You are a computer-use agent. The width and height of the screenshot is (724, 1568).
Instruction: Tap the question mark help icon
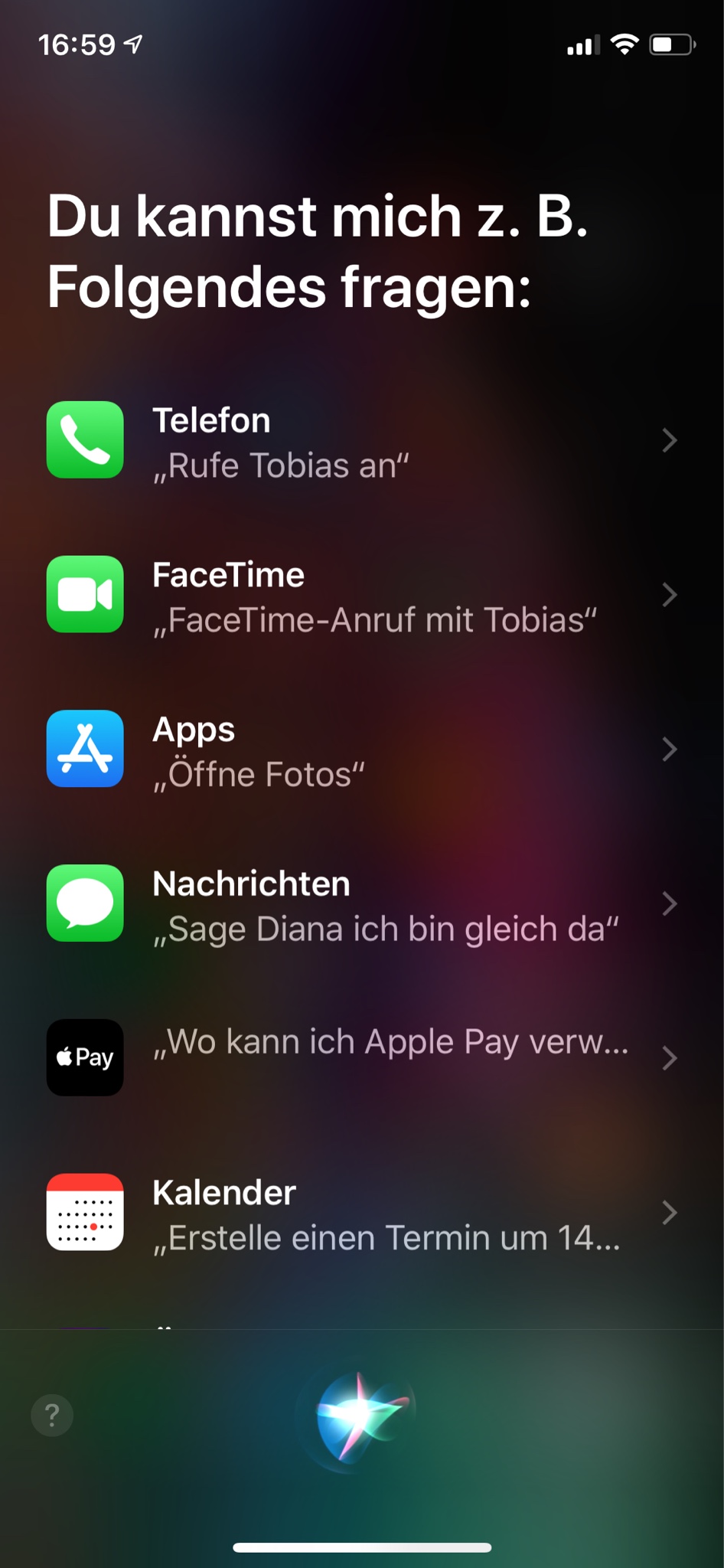52,1416
